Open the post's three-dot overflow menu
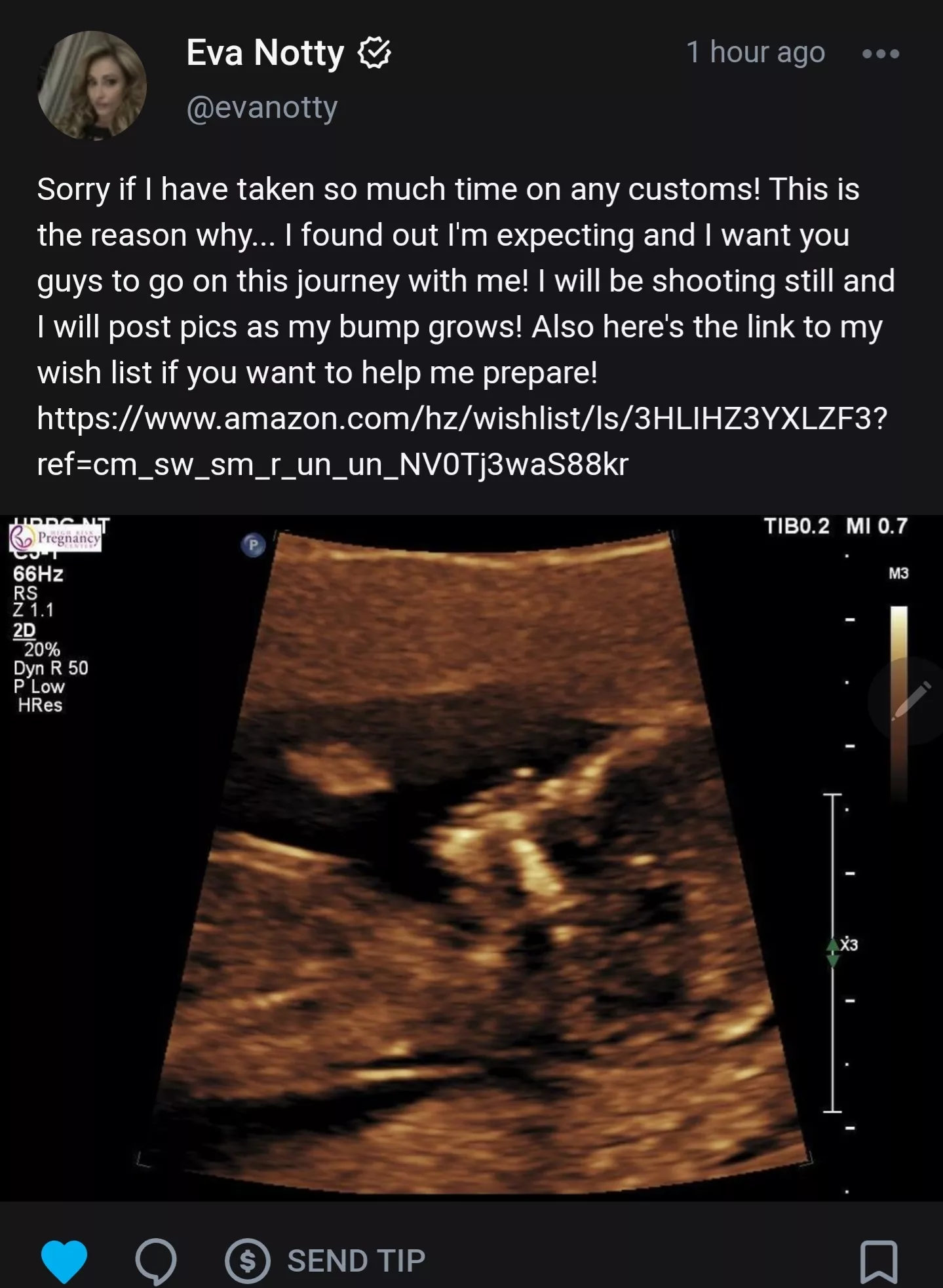Image resolution: width=943 pixels, height=1288 pixels. (880, 53)
